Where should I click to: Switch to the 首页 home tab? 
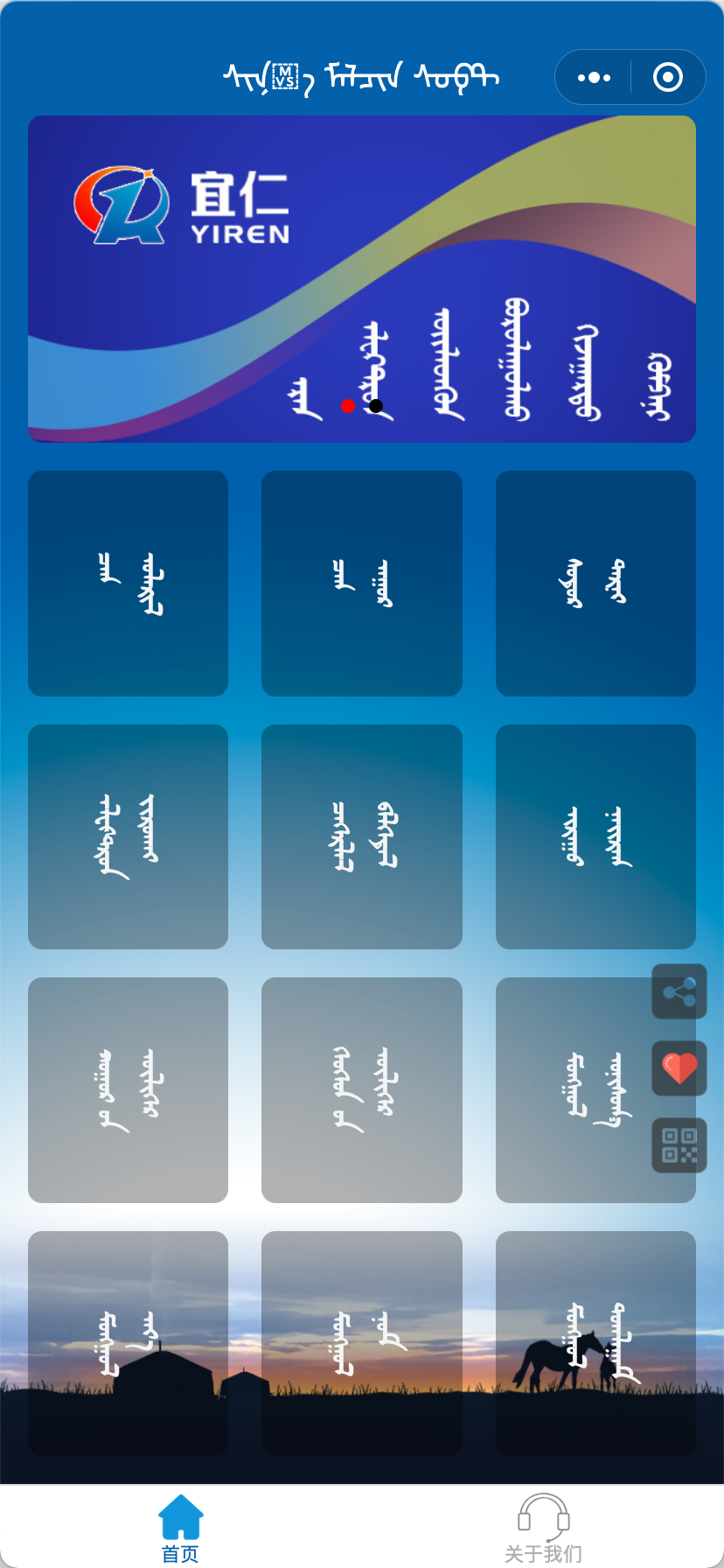pos(181,1528)
